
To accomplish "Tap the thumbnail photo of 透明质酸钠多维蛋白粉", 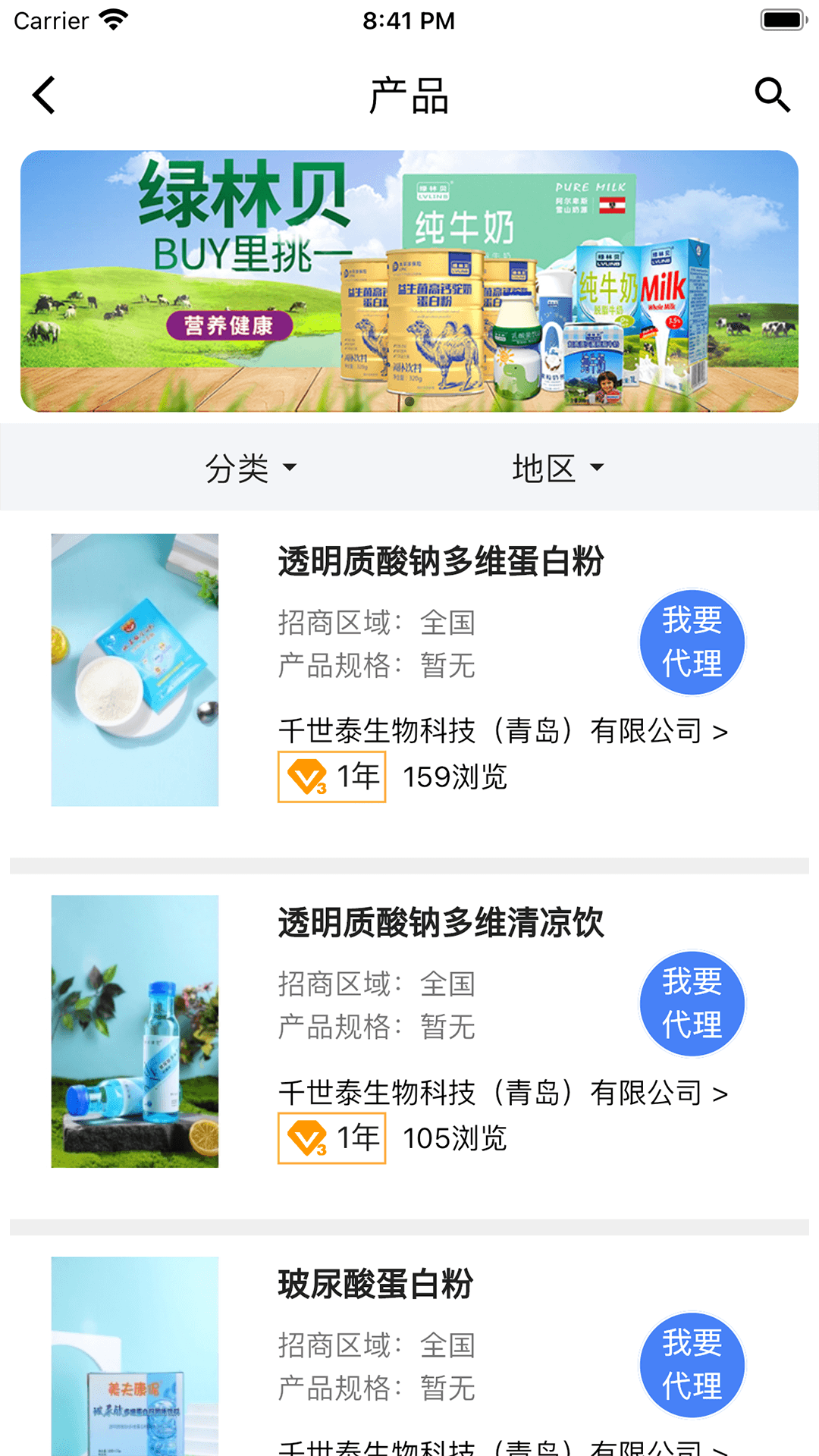I will point(135,668).
